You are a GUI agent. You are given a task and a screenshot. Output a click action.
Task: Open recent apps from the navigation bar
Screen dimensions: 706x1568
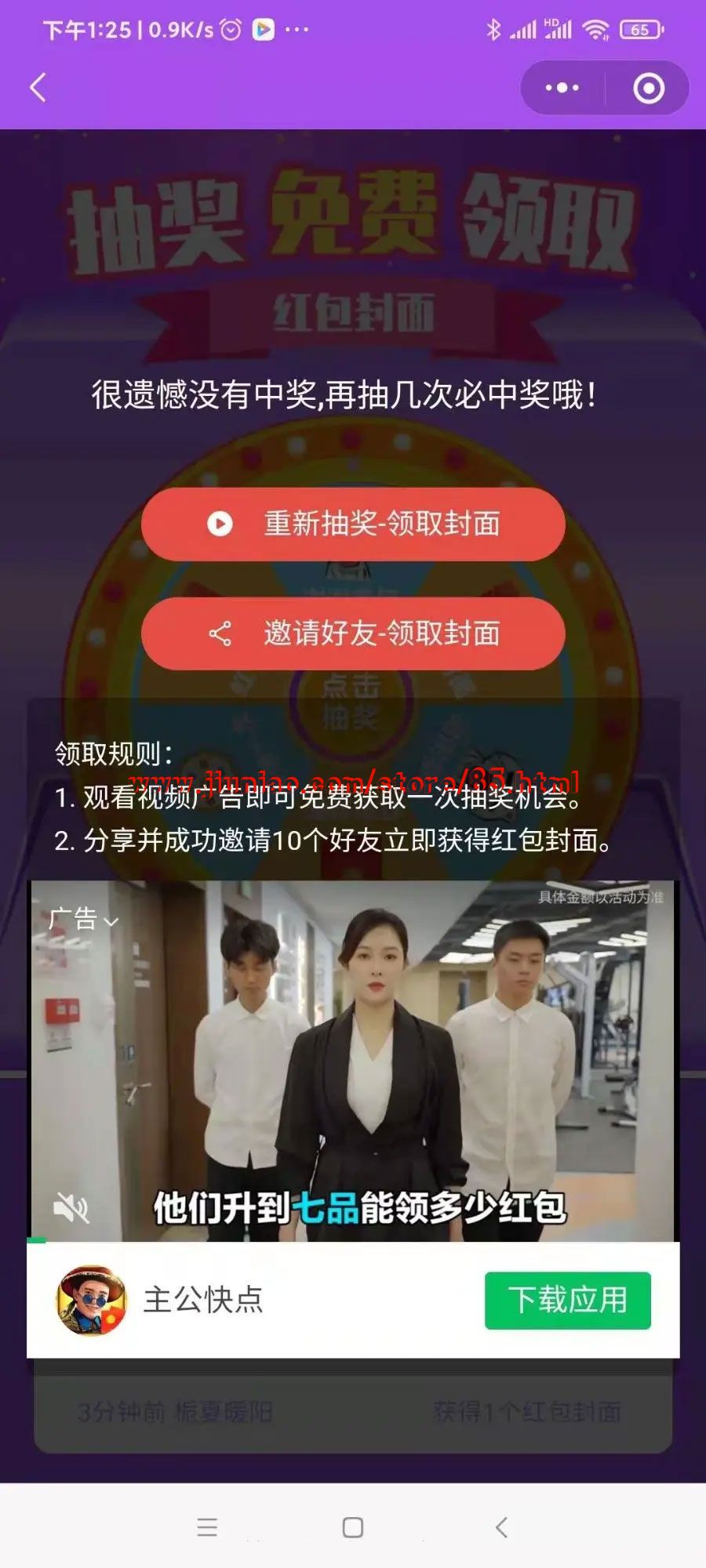(207, 1527)
